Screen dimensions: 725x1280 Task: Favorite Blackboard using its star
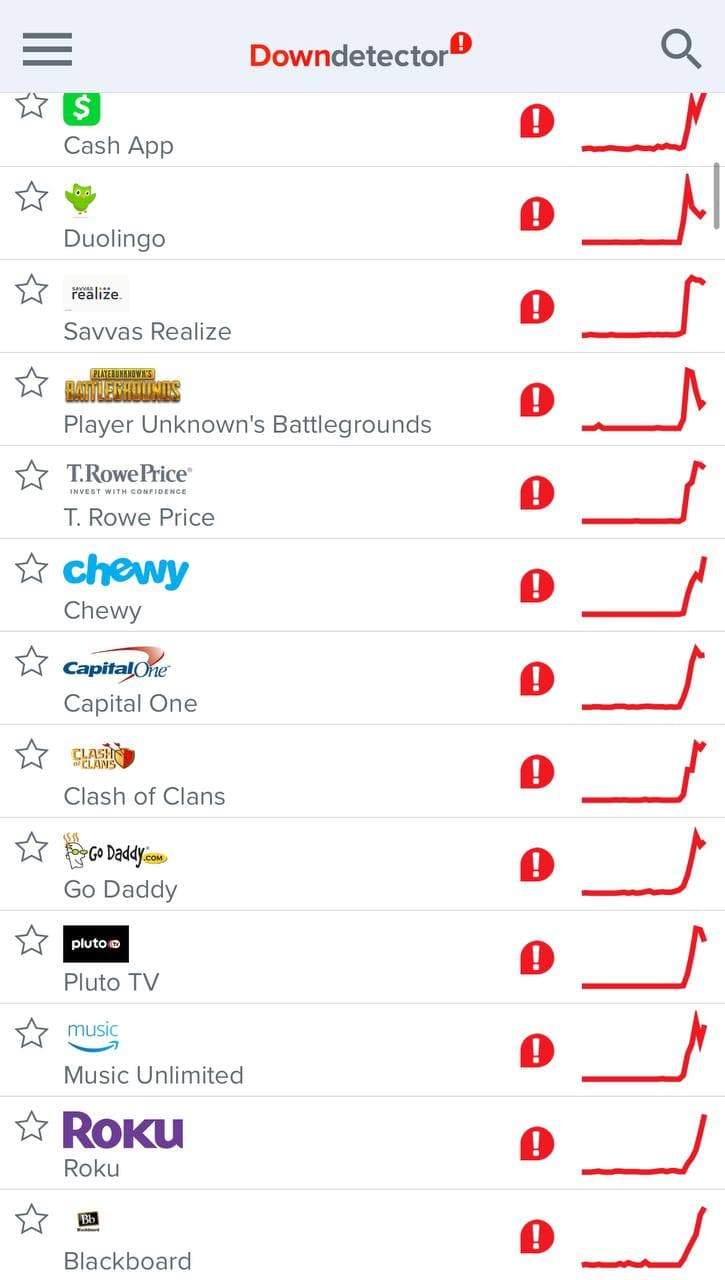point(32,1220)
